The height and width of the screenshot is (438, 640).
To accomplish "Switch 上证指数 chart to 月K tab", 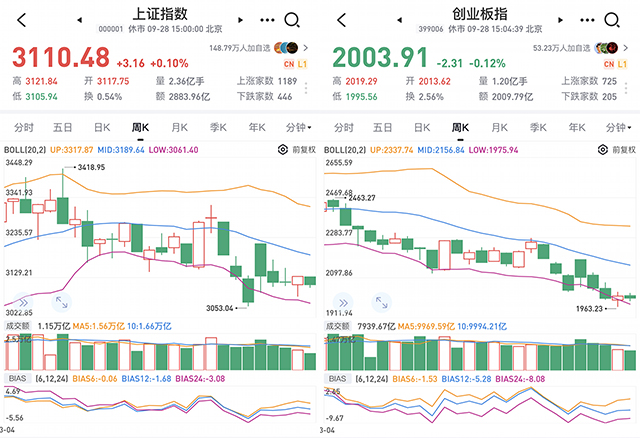I will [179, 128].
